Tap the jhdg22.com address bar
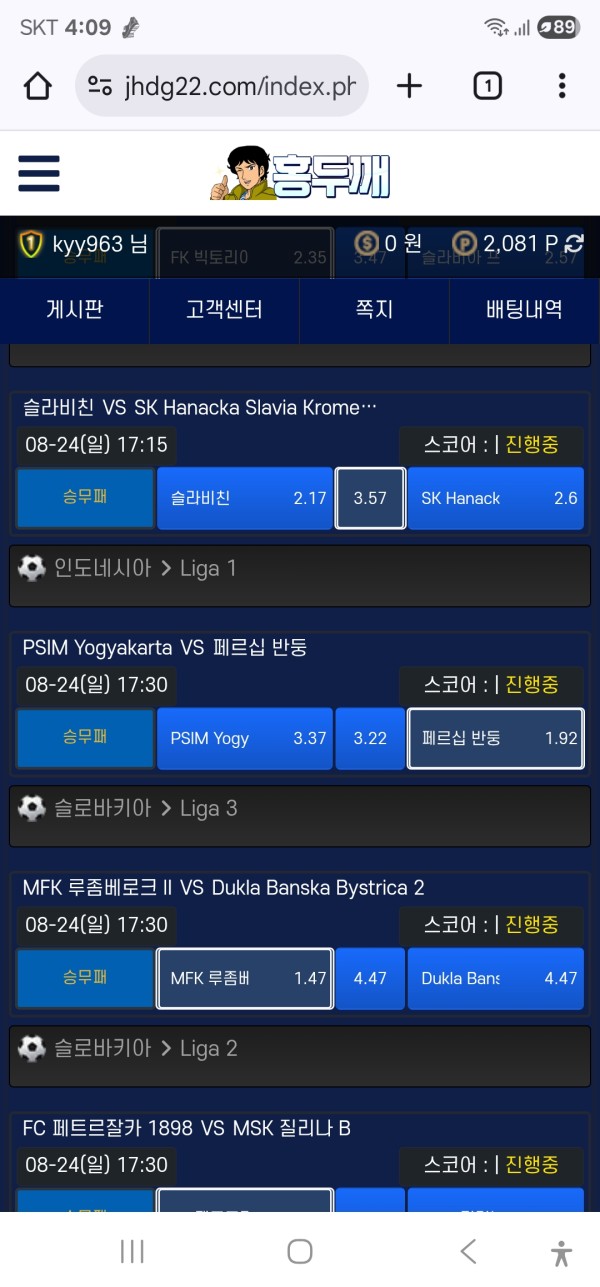 pos(222,86)
